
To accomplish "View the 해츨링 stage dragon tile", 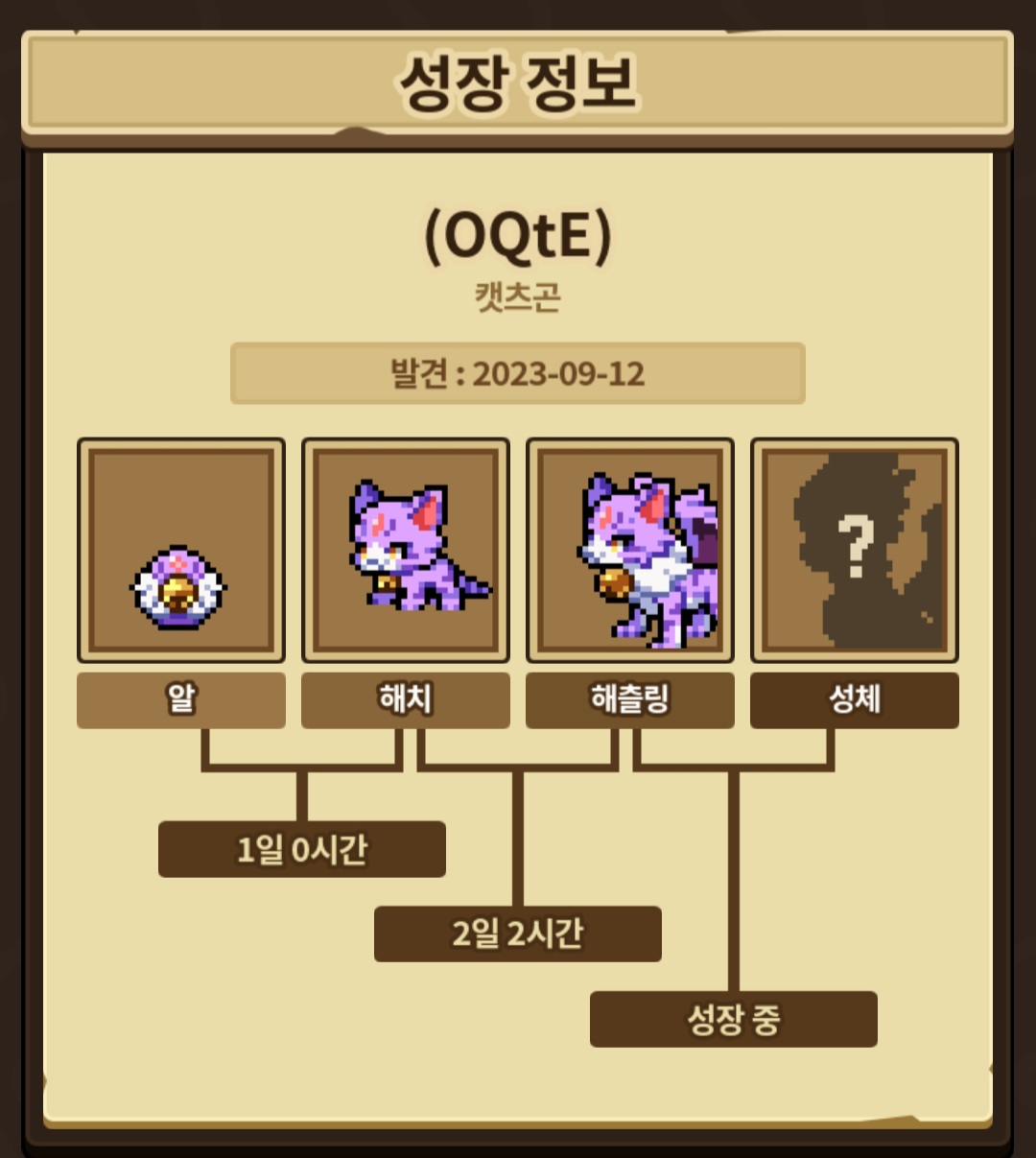I will coord(630,551).
